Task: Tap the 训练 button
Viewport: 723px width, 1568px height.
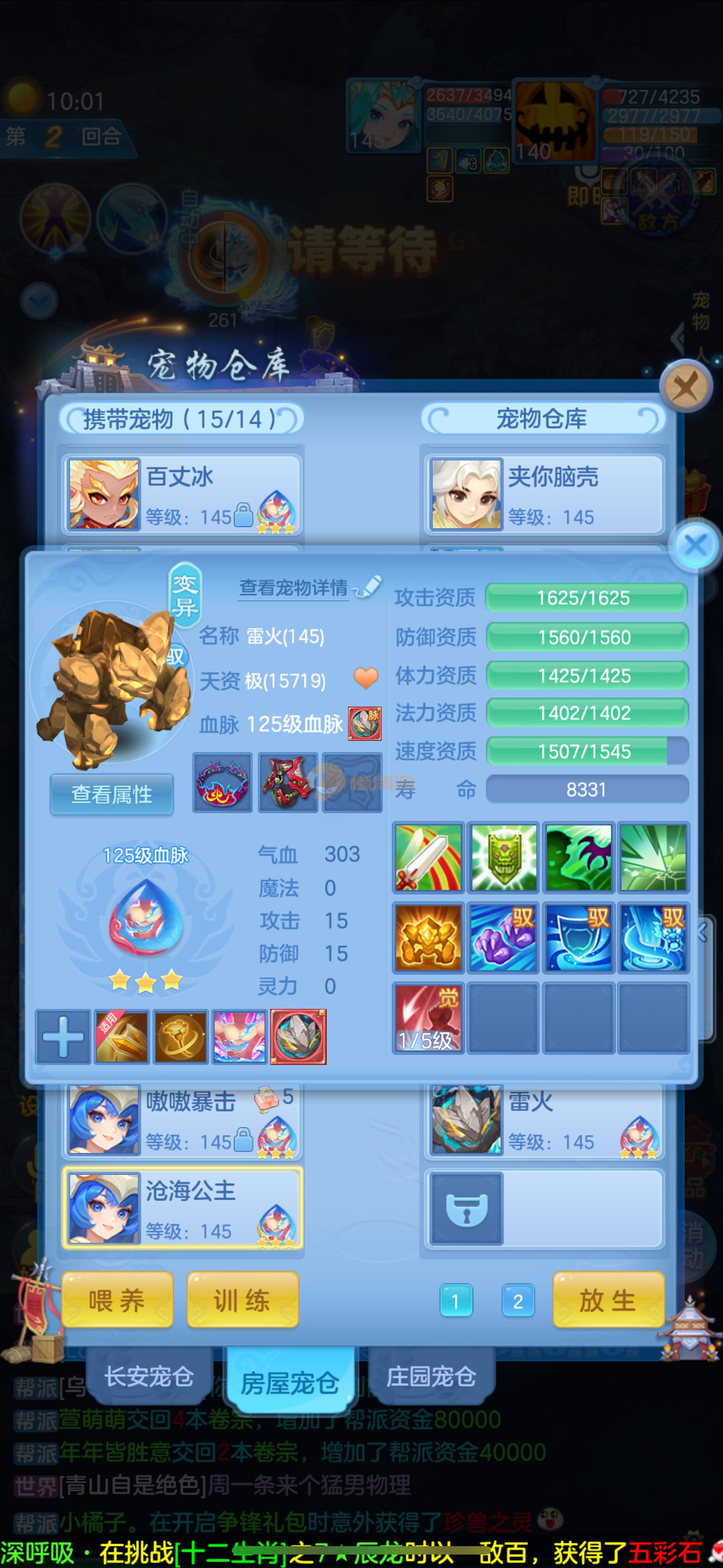Action: [x=242, y=1301]
